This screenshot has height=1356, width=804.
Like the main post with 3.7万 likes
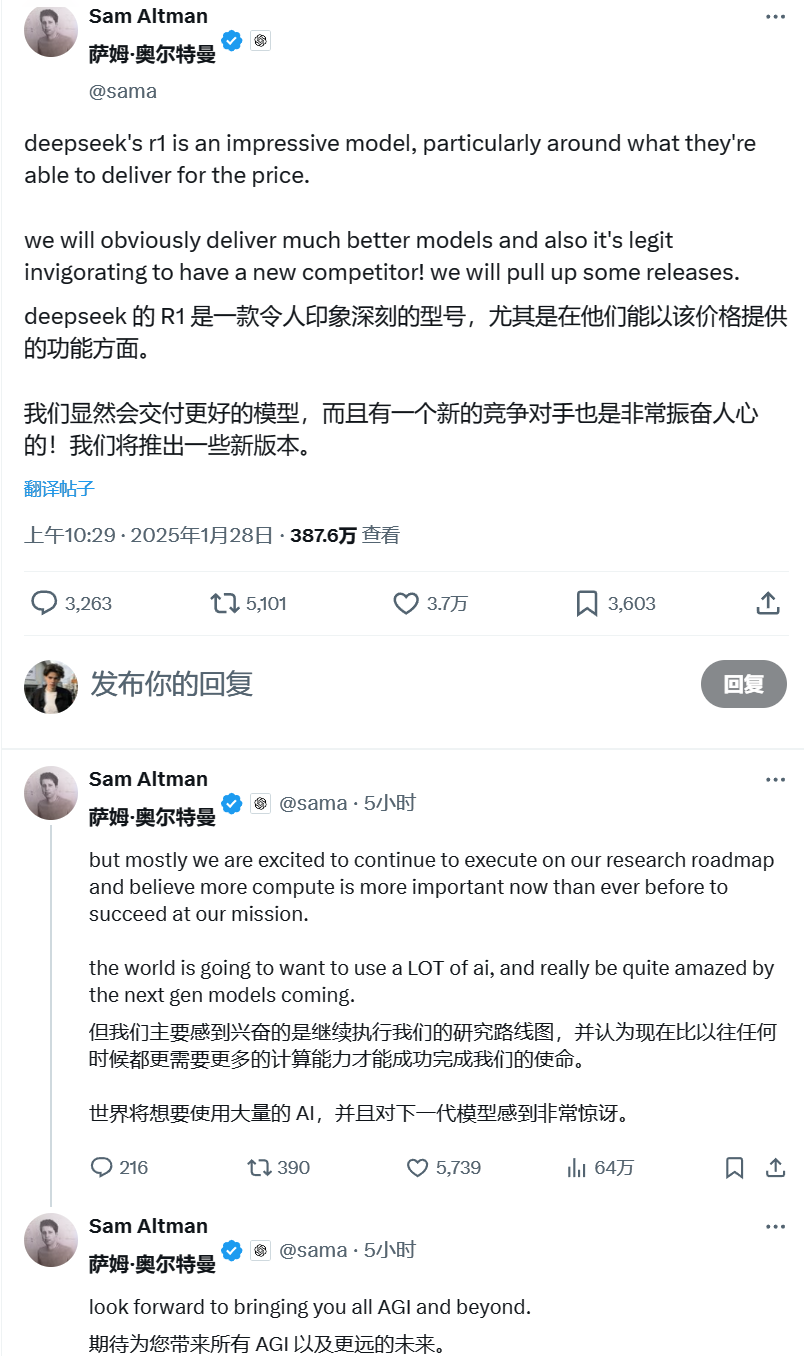405,603
